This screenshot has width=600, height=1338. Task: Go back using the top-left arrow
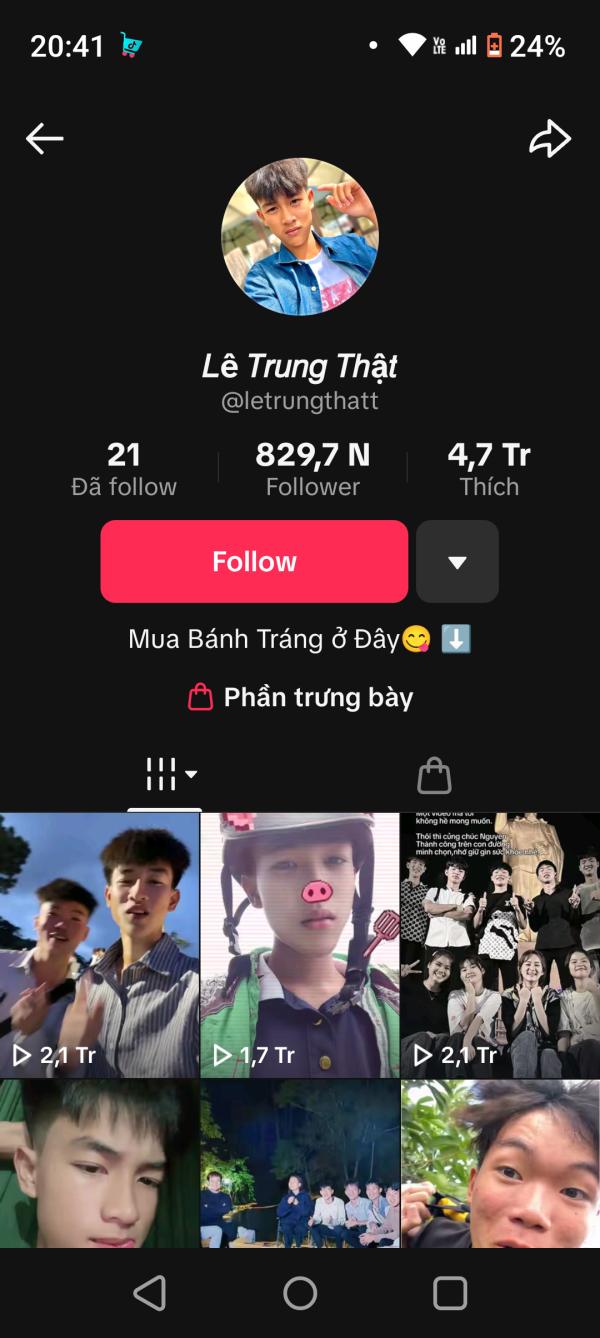tap(44, 139)
